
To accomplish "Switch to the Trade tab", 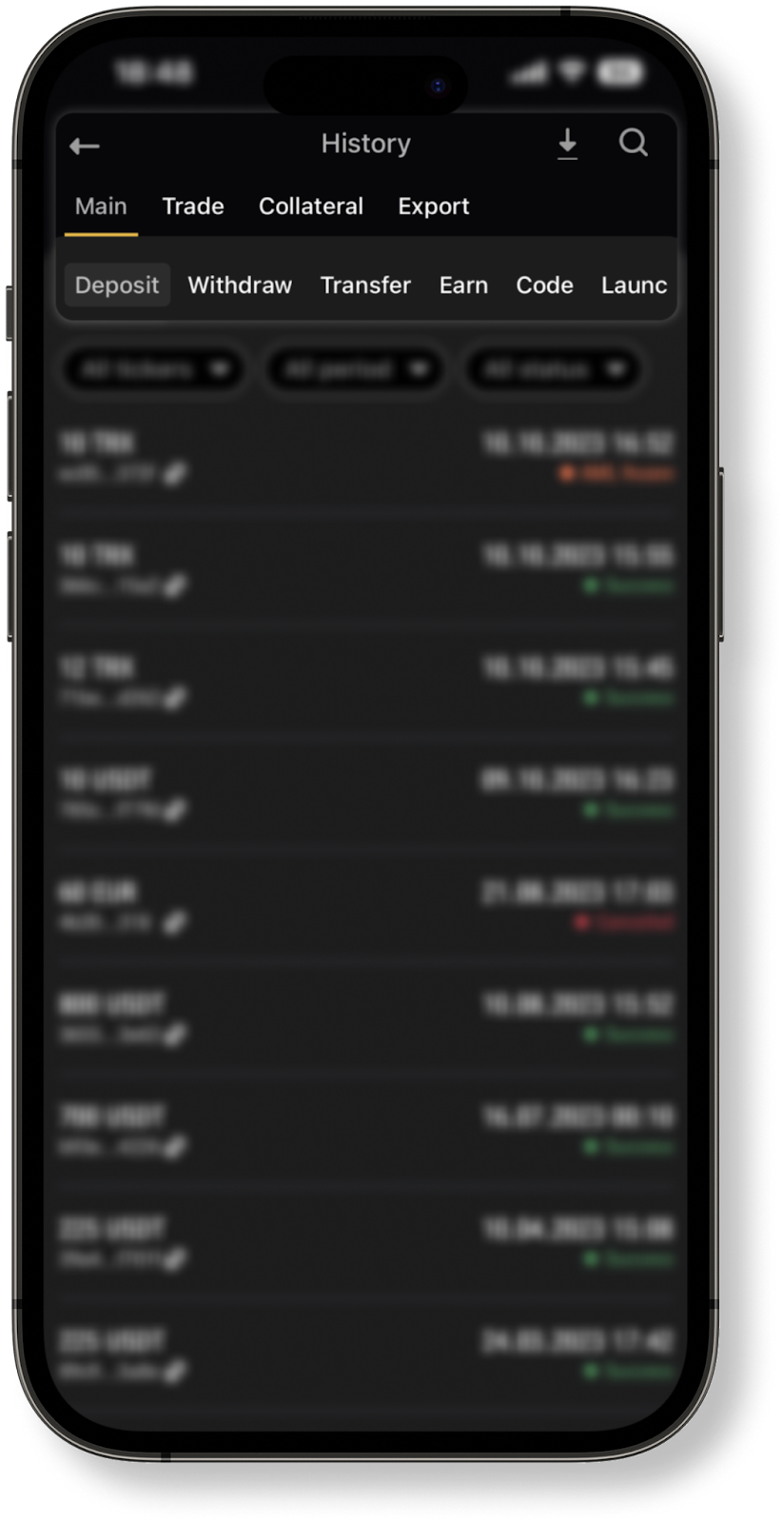I will (193, 207).
